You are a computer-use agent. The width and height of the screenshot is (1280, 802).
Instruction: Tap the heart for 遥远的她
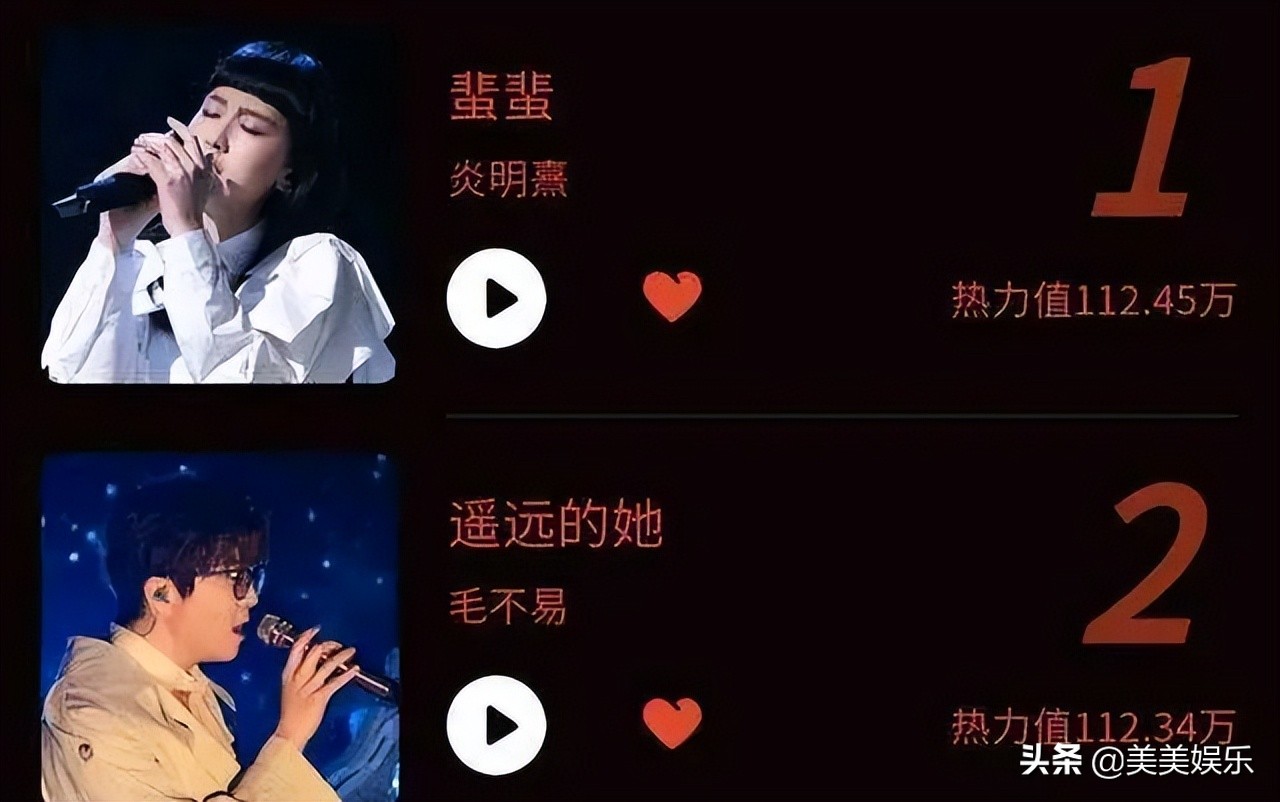[672, 722]
